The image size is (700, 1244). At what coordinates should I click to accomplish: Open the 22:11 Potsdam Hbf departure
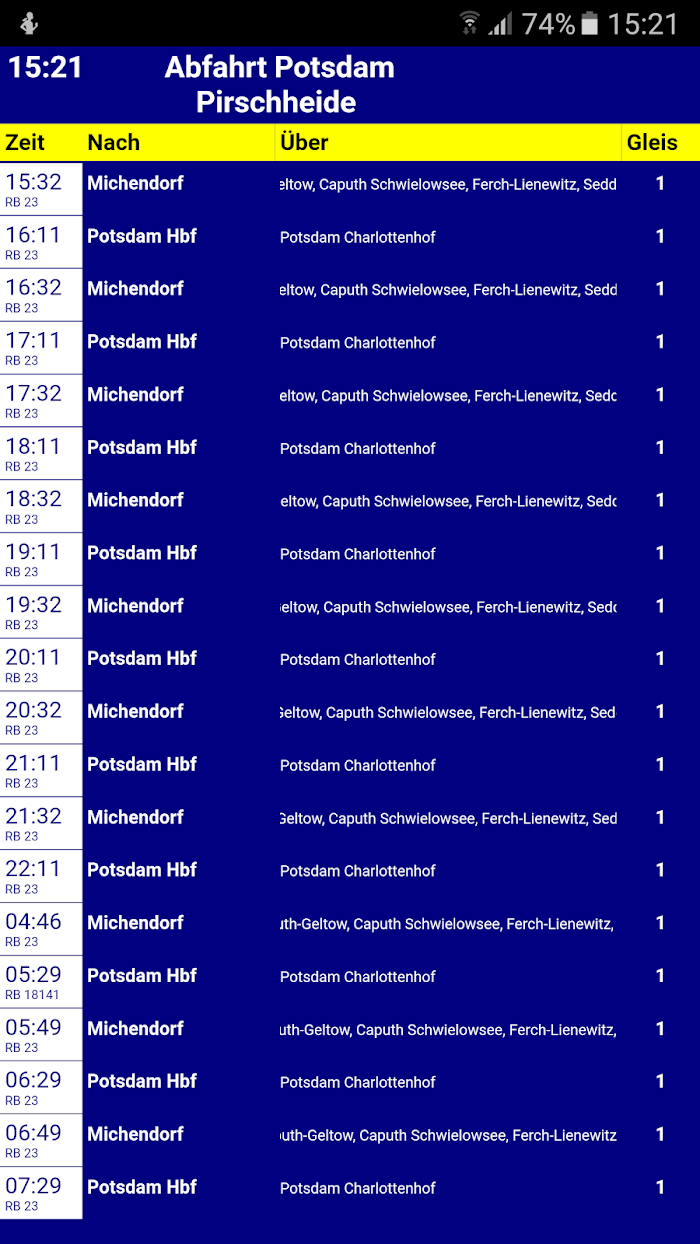click(350, 875)
